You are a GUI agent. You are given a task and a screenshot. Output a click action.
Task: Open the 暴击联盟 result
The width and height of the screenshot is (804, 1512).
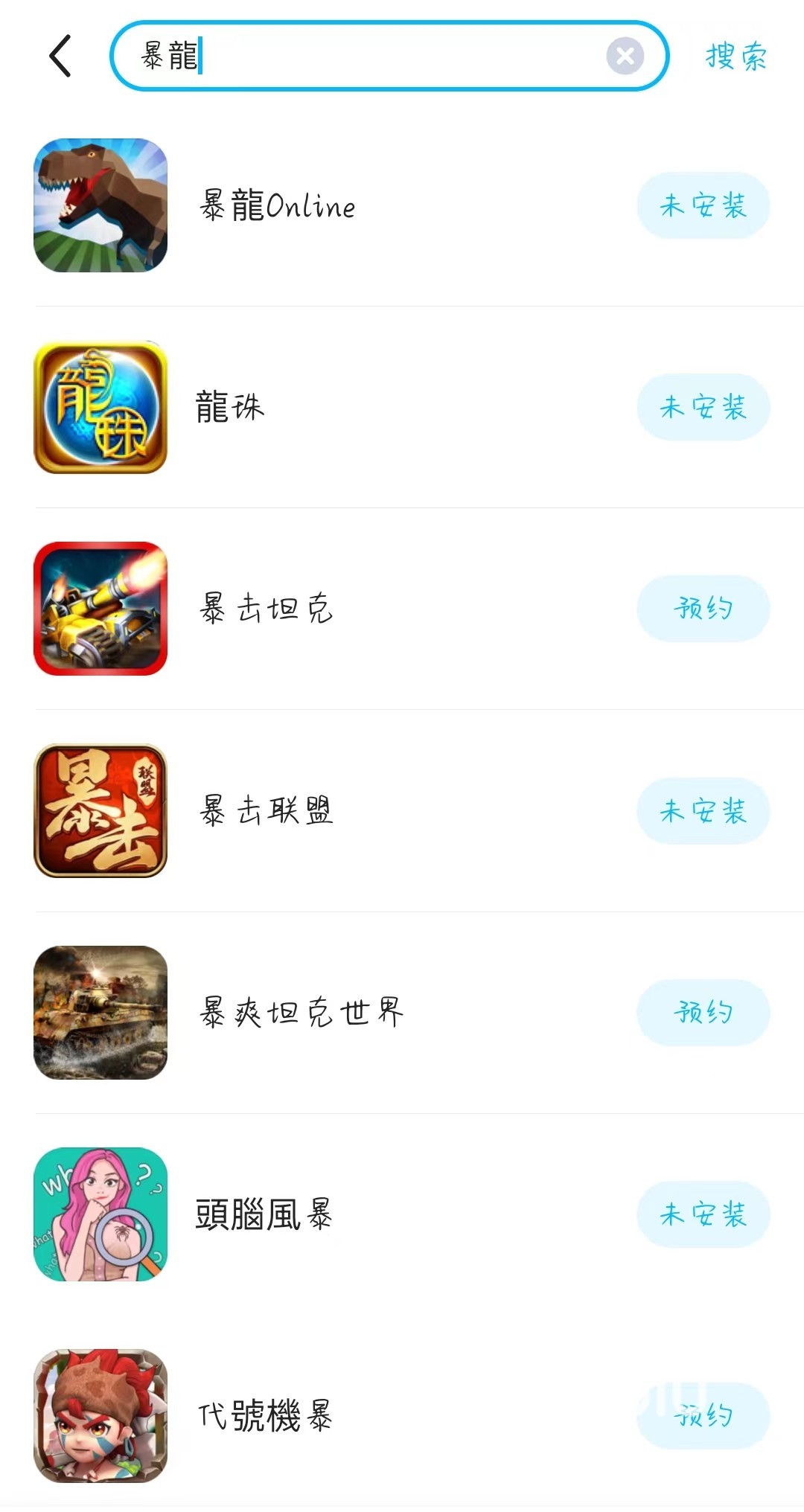(266, 810)
